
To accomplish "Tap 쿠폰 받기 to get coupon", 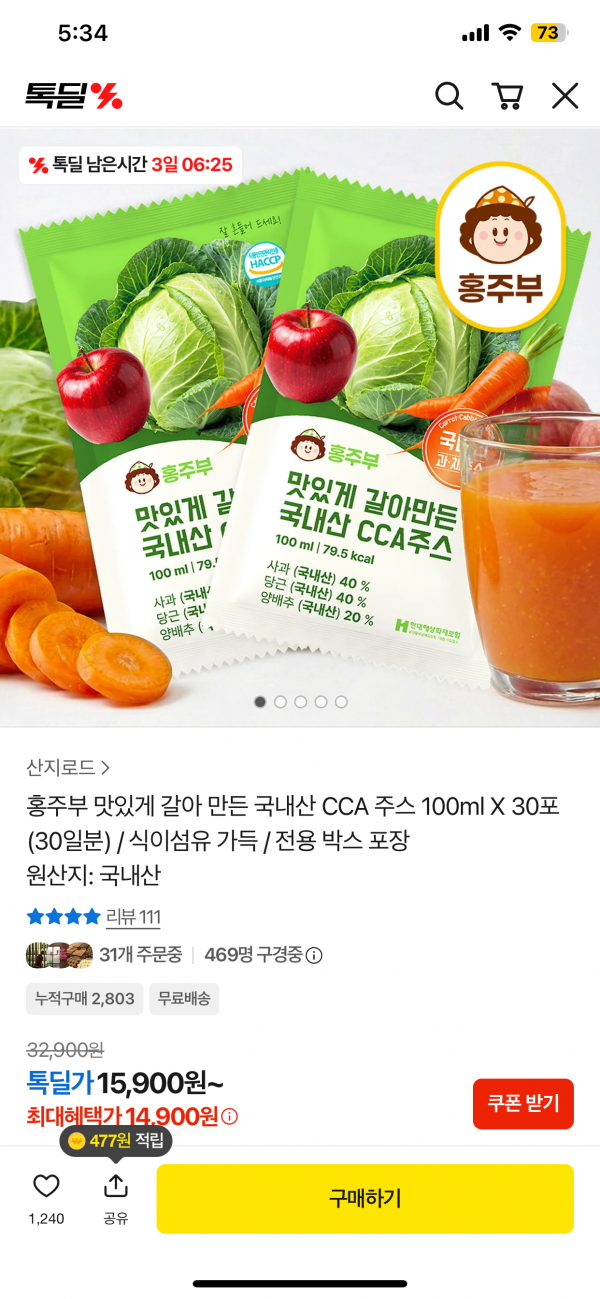I will point(523,1104).
